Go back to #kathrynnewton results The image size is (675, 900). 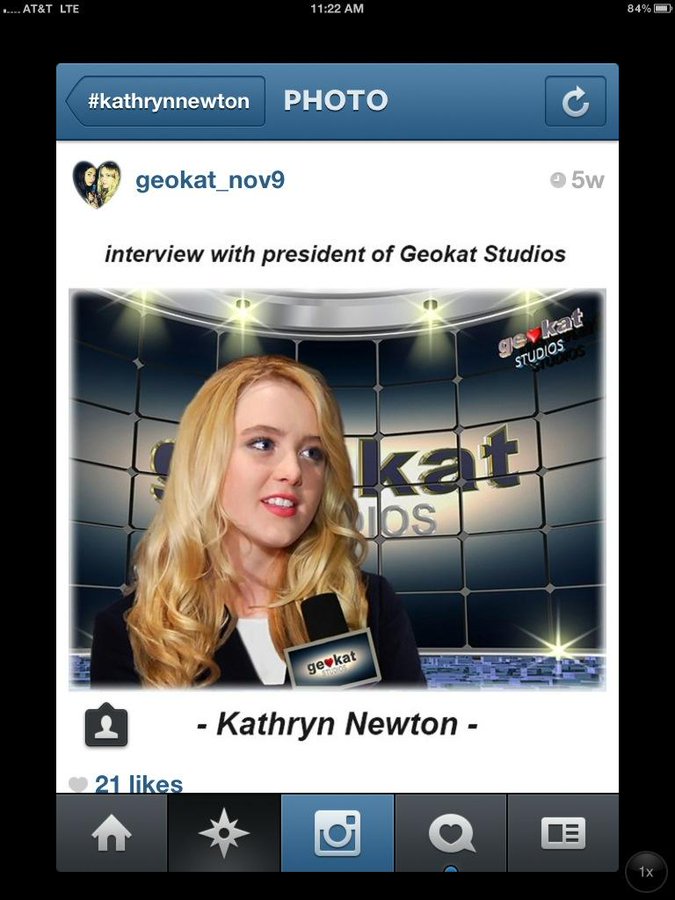166,102
